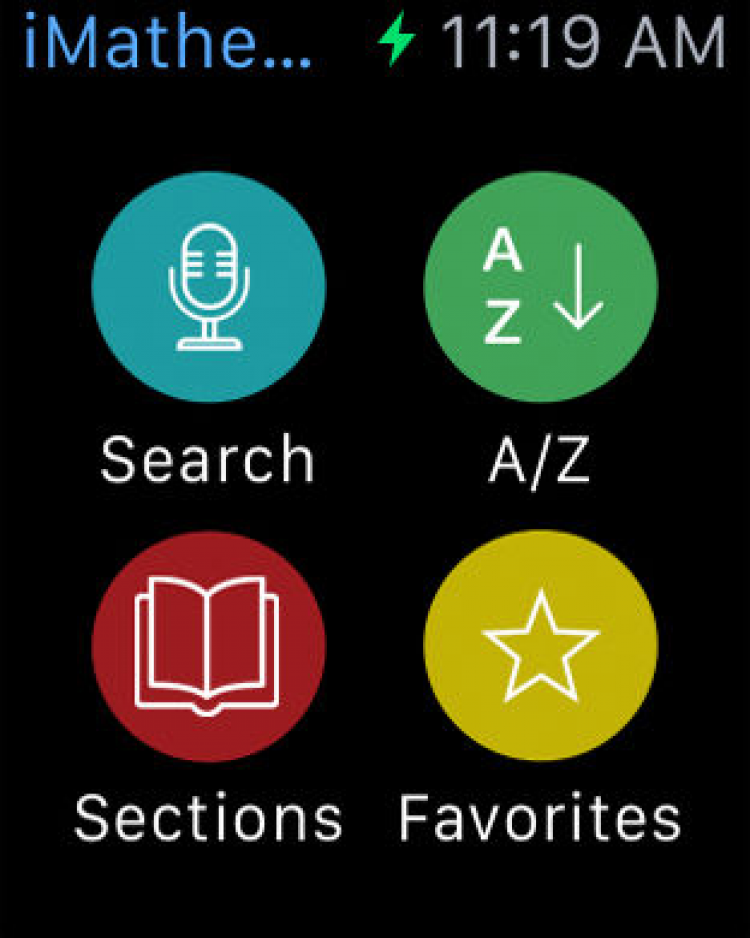Open voice Search with the microphone button
The height and width of the screenshot is (938, 750).
(208, 288)
